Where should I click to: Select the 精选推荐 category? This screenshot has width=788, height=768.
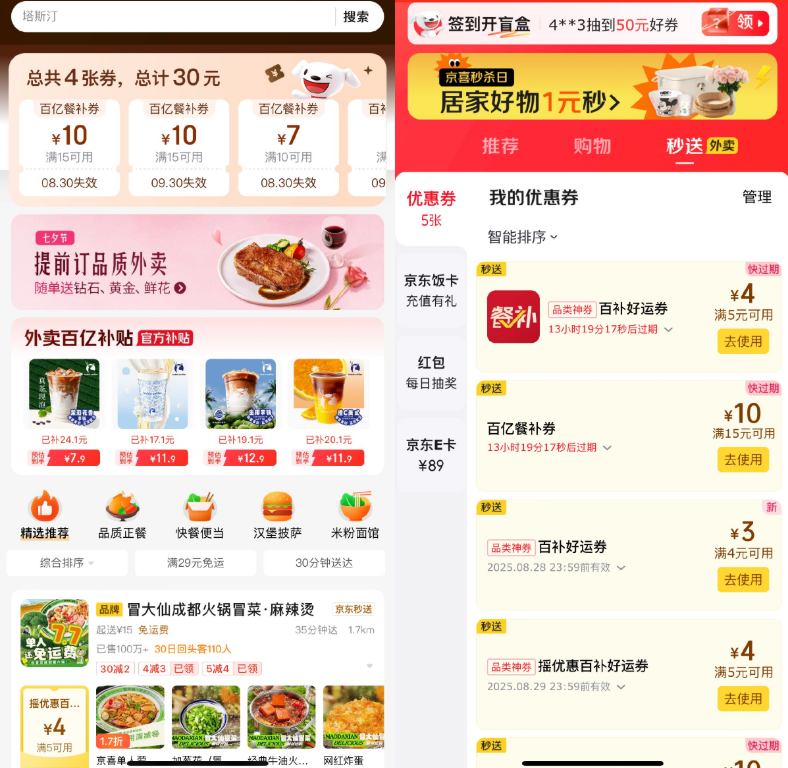click(x=45, y=516)
